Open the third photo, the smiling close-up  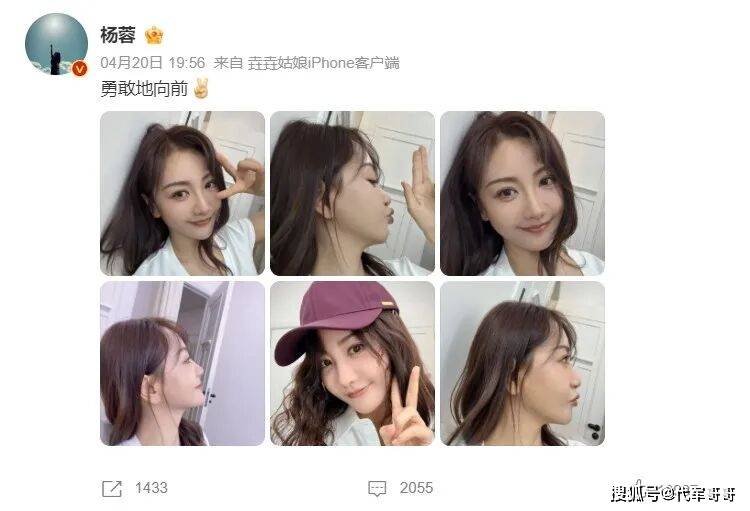(x=522, y=193)
